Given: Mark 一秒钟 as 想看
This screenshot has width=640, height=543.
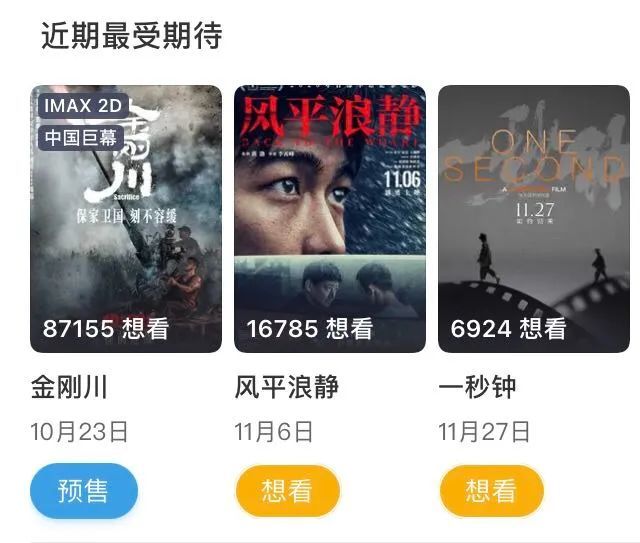Looking at the screenshot, I should click(491, 491).
